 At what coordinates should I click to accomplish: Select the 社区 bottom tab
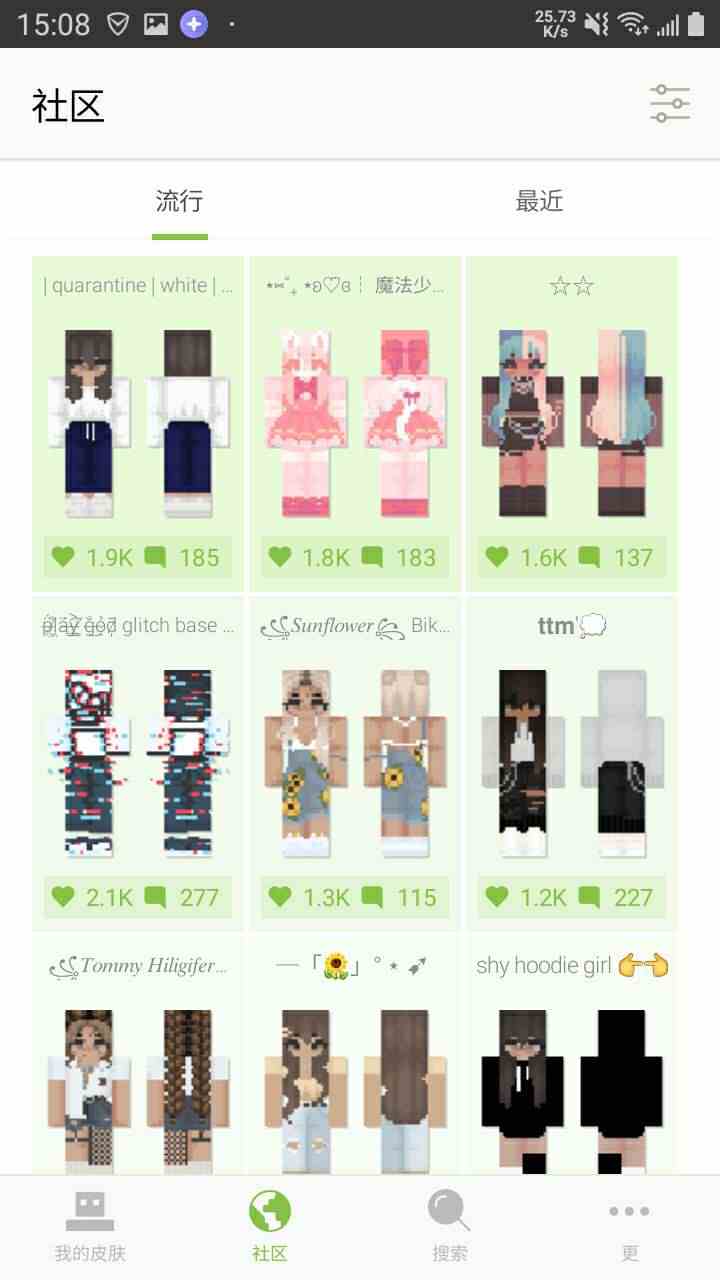[270, 1226]
